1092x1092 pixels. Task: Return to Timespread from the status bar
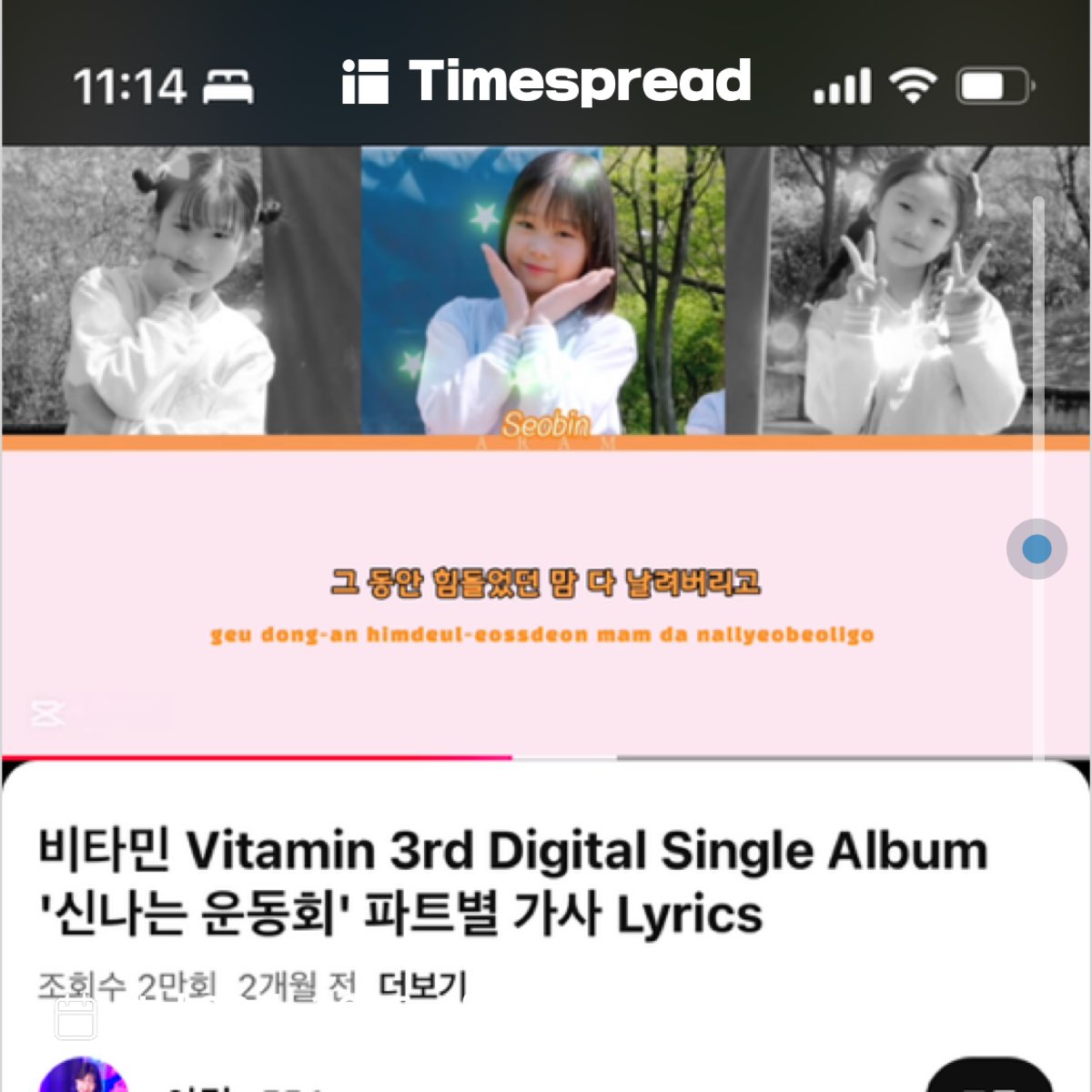coord(547,83)
